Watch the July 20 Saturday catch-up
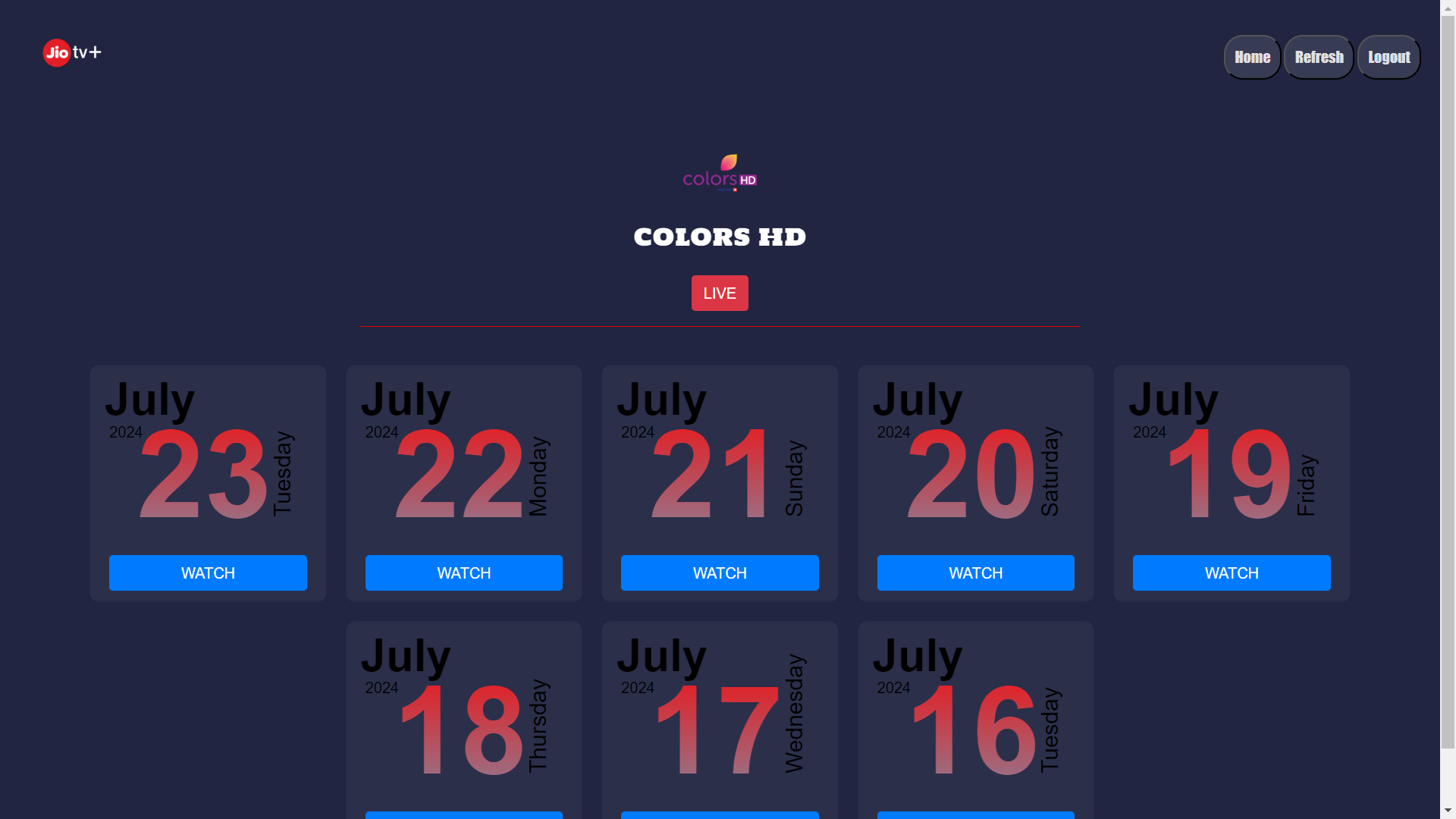Image resolution: width=1456 pixels, height=819 pixels. tap(975, 573)
